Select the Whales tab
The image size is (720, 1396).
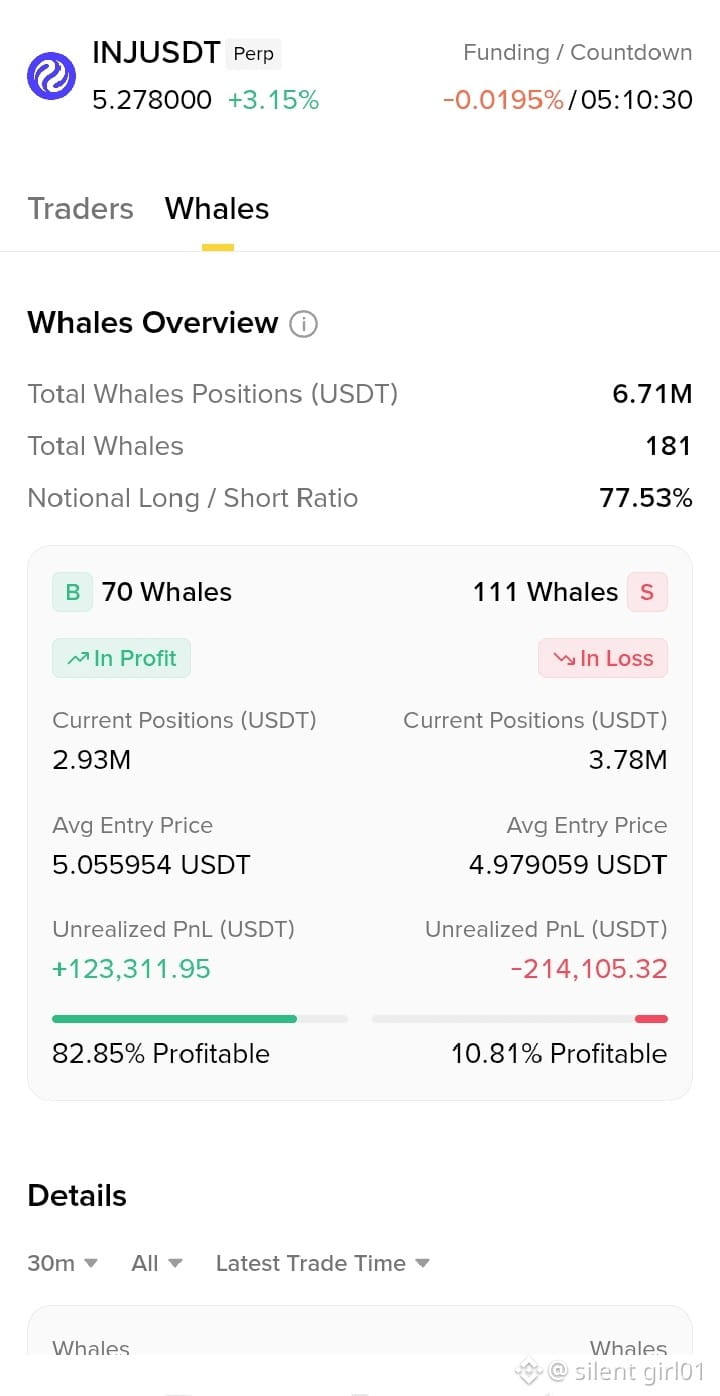pyautogui.click(x=217, y=208)
